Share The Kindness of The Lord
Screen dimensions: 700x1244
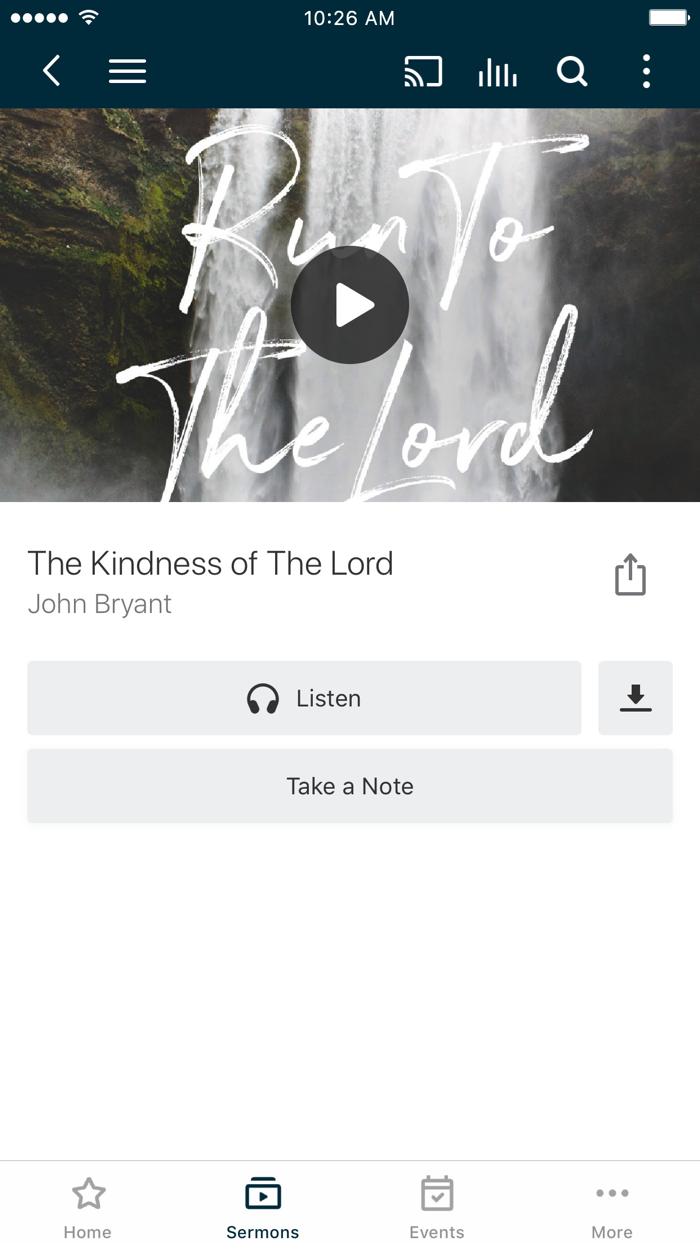click(630, 576)
